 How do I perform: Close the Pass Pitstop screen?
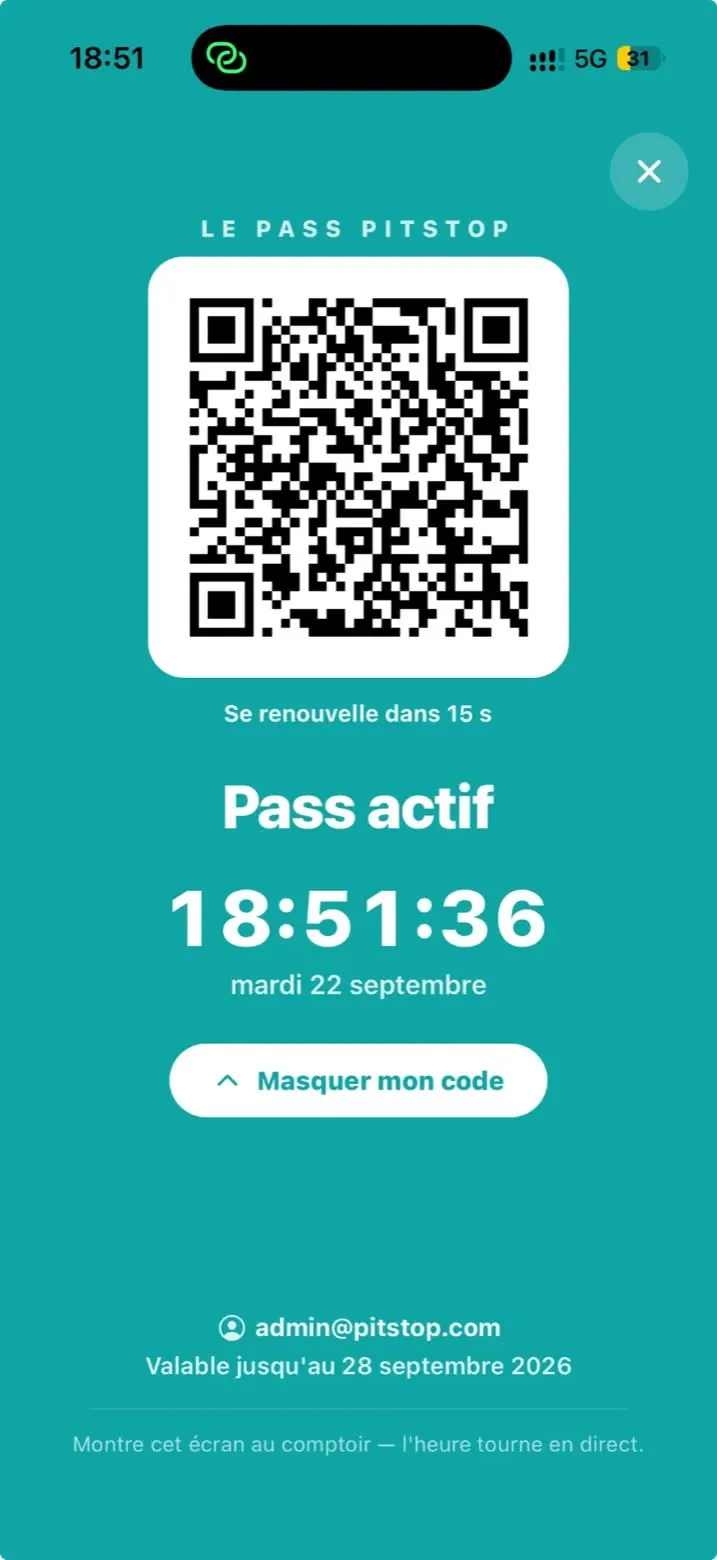649,171
